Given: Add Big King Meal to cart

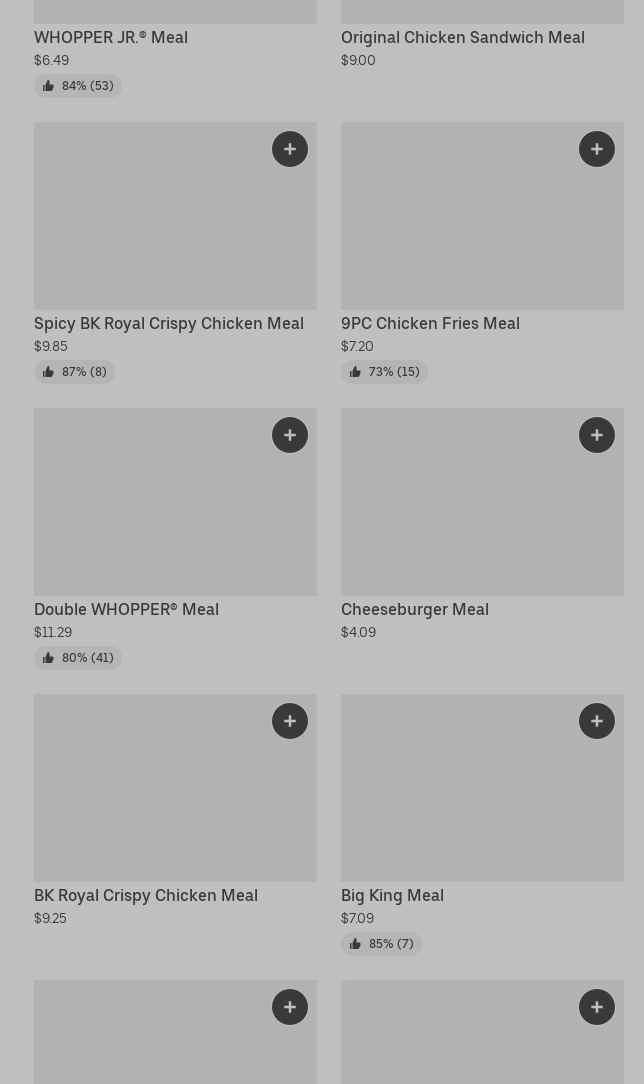Looking at the screenshot, I should click(596, 721).
